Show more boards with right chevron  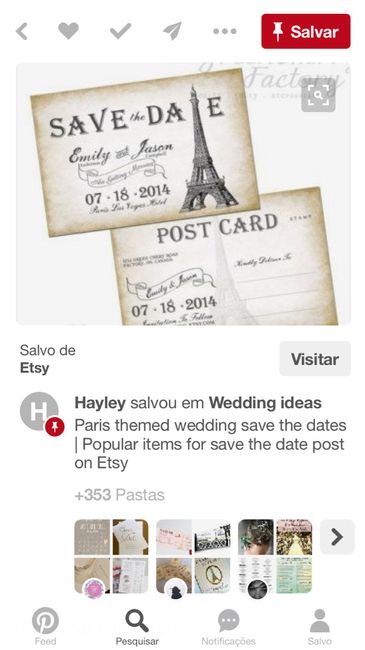(337, 537)
